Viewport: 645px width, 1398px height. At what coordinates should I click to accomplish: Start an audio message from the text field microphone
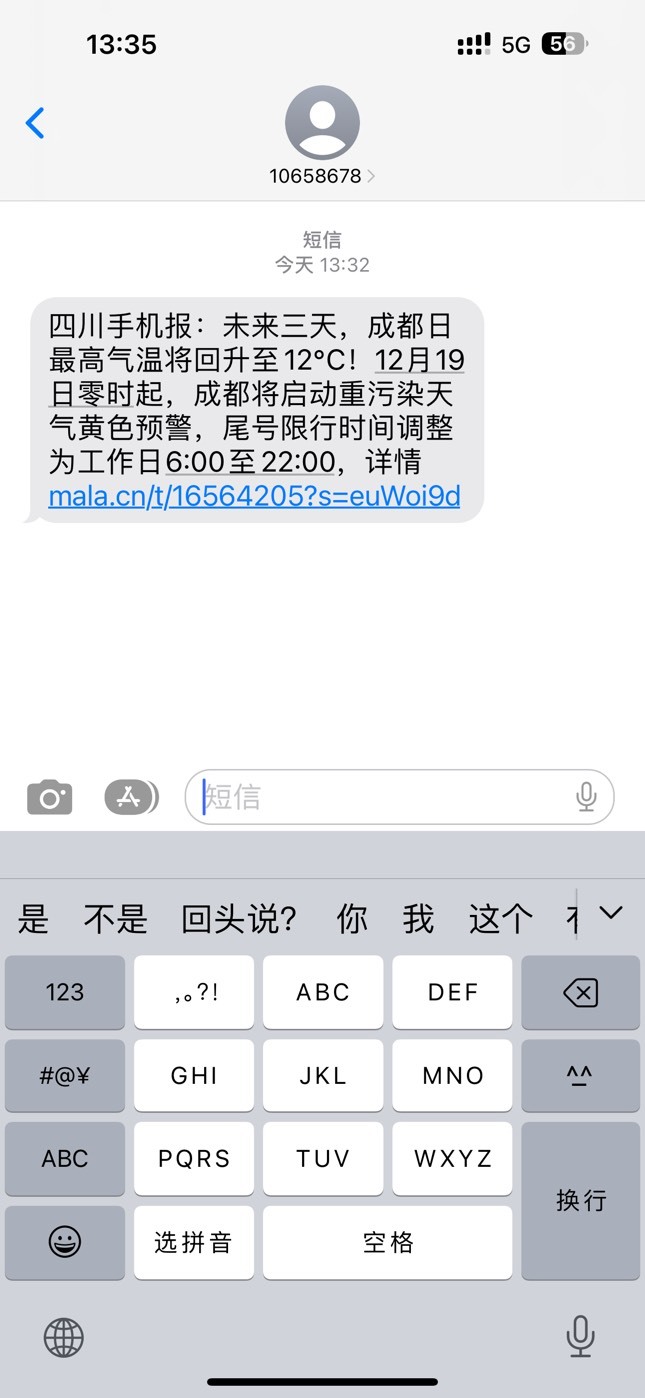click(586, 797)
